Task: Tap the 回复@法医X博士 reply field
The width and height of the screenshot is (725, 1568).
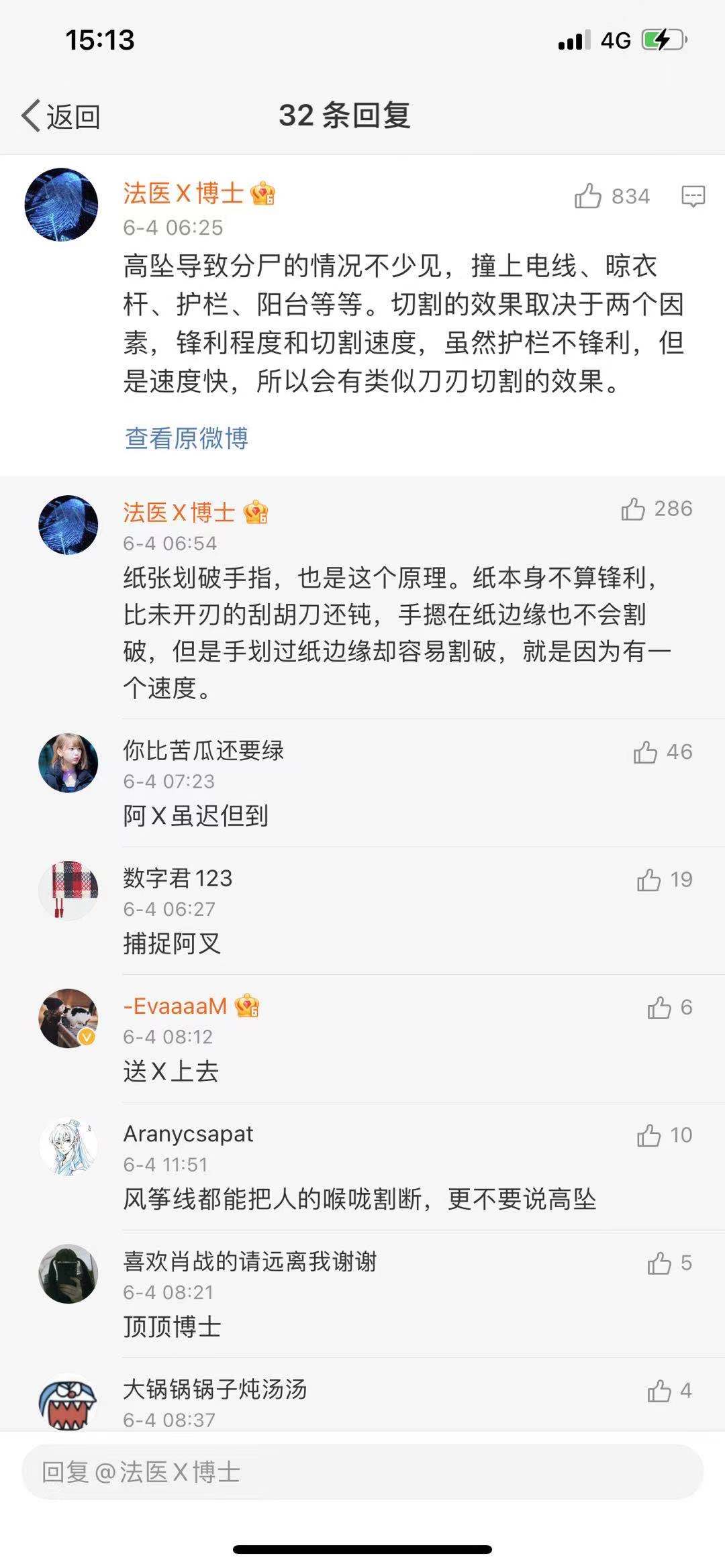Action: (362, 1472)
